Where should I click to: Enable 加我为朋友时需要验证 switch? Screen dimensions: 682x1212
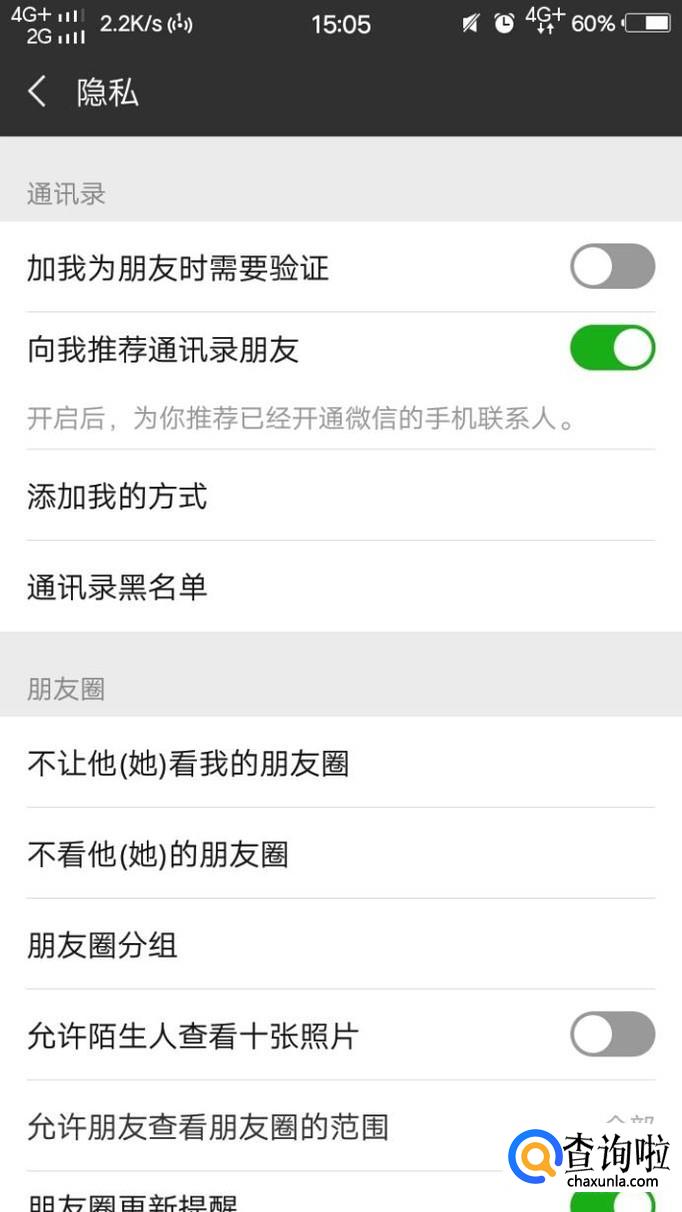coord(612,267)
